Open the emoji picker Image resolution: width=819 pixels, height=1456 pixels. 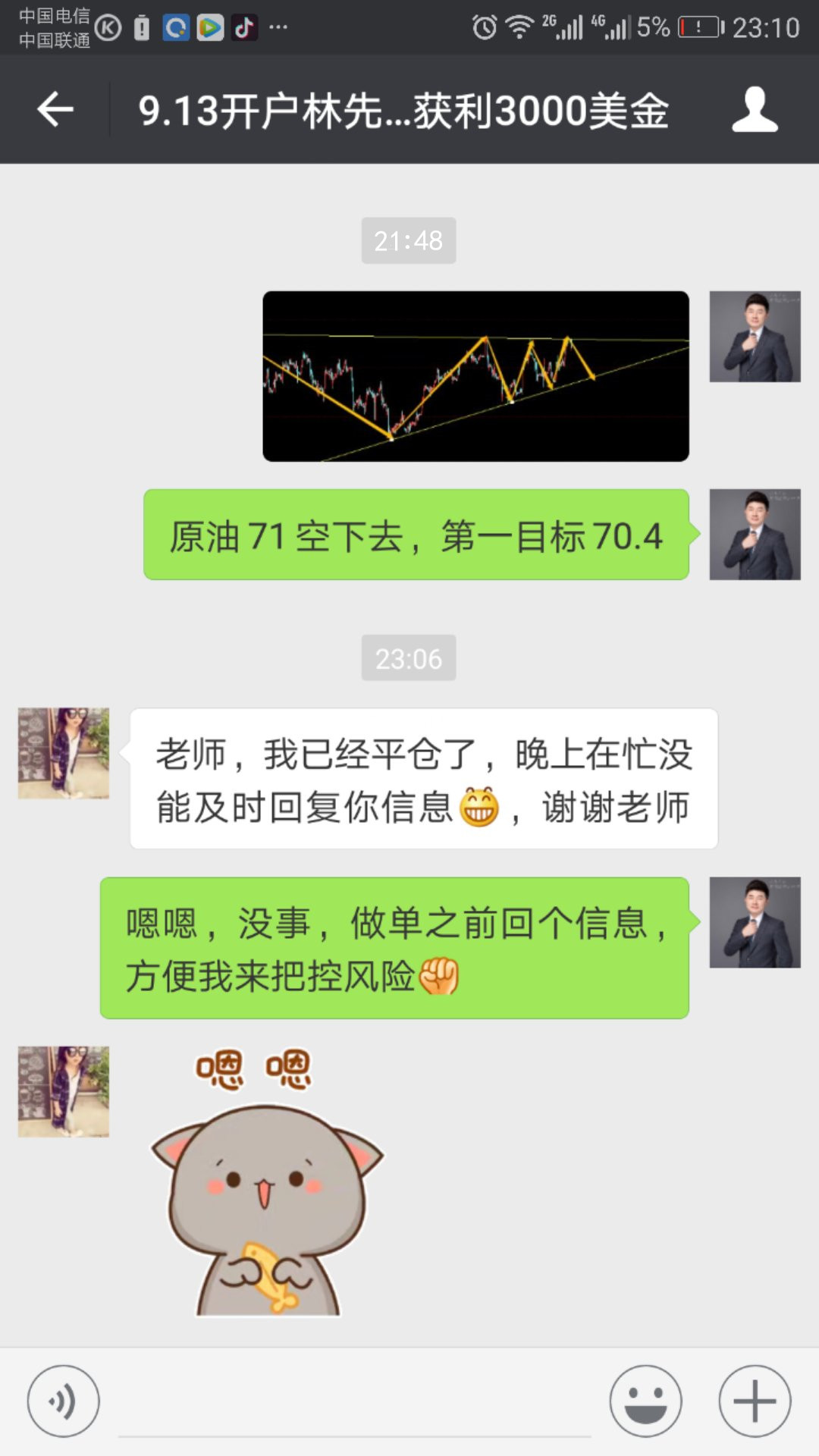pos(645,1401)
